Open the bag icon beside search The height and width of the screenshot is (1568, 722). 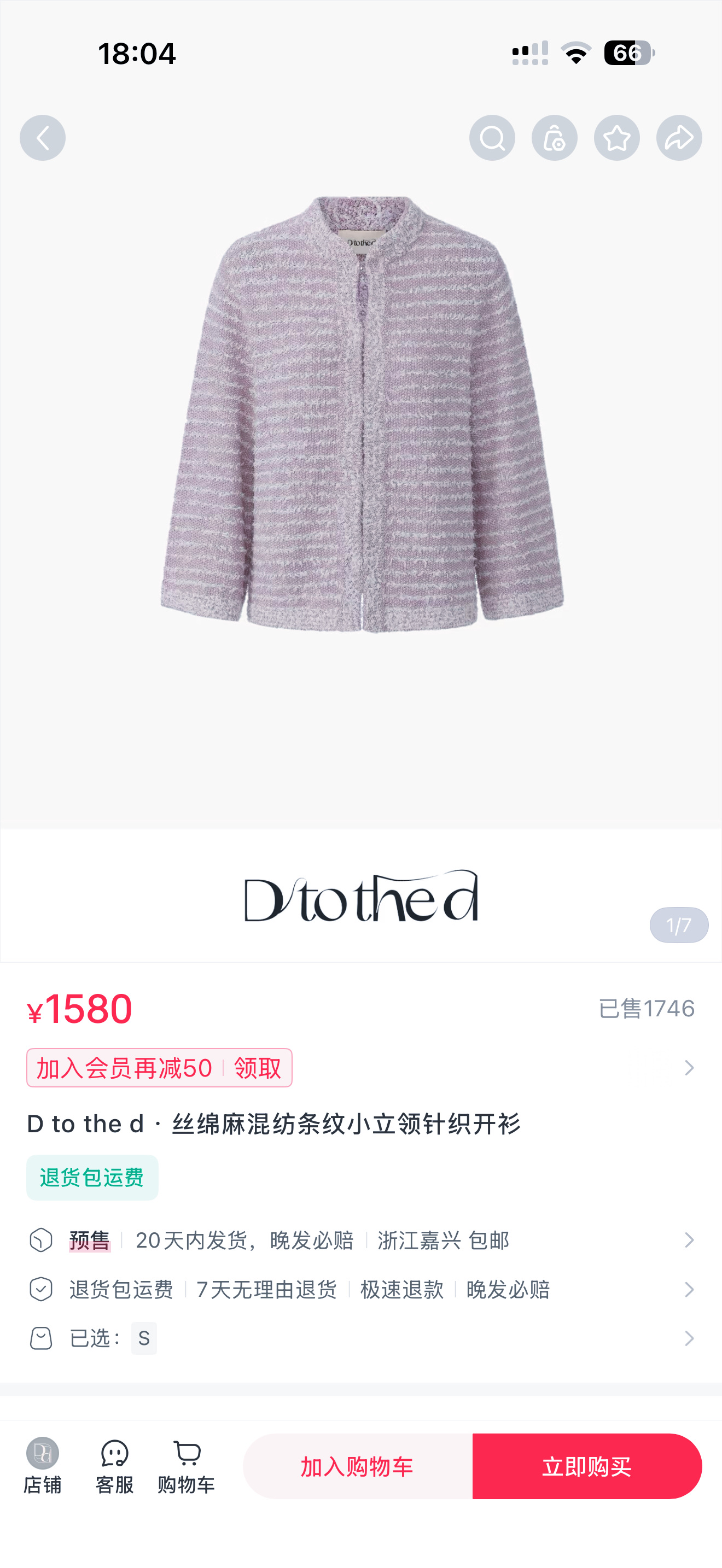[554, 138]
